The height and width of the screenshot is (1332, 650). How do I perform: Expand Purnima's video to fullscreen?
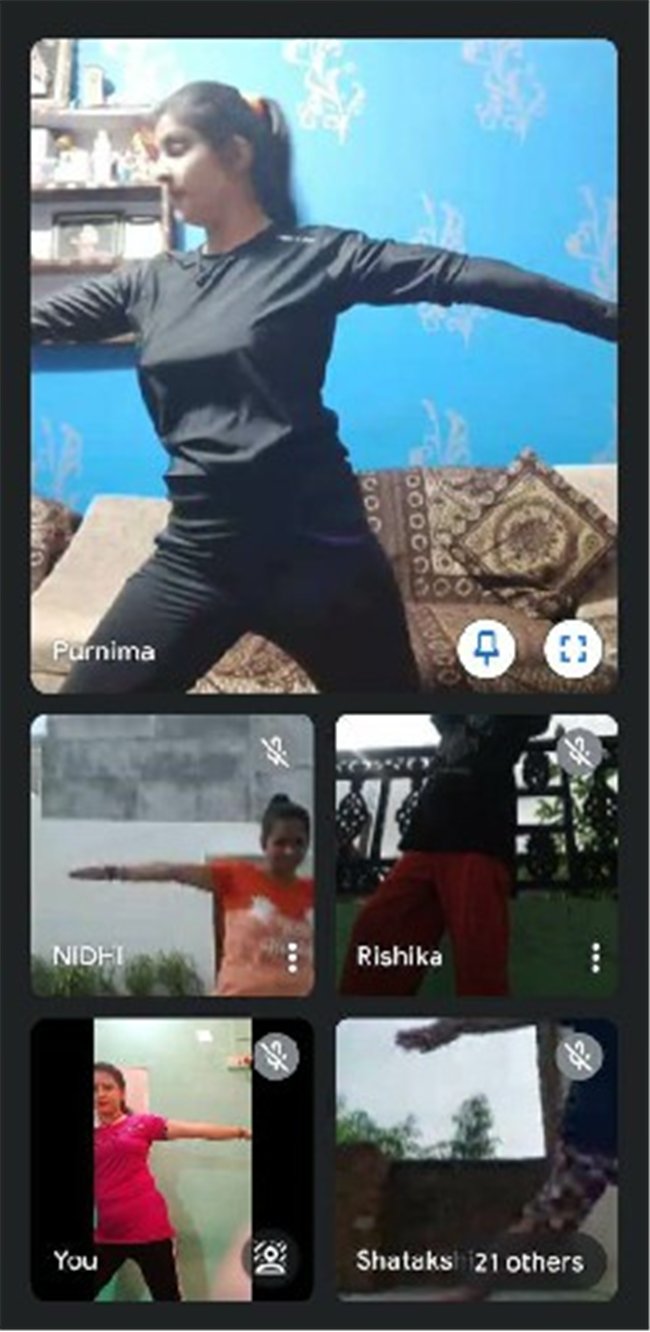point(573,650)
